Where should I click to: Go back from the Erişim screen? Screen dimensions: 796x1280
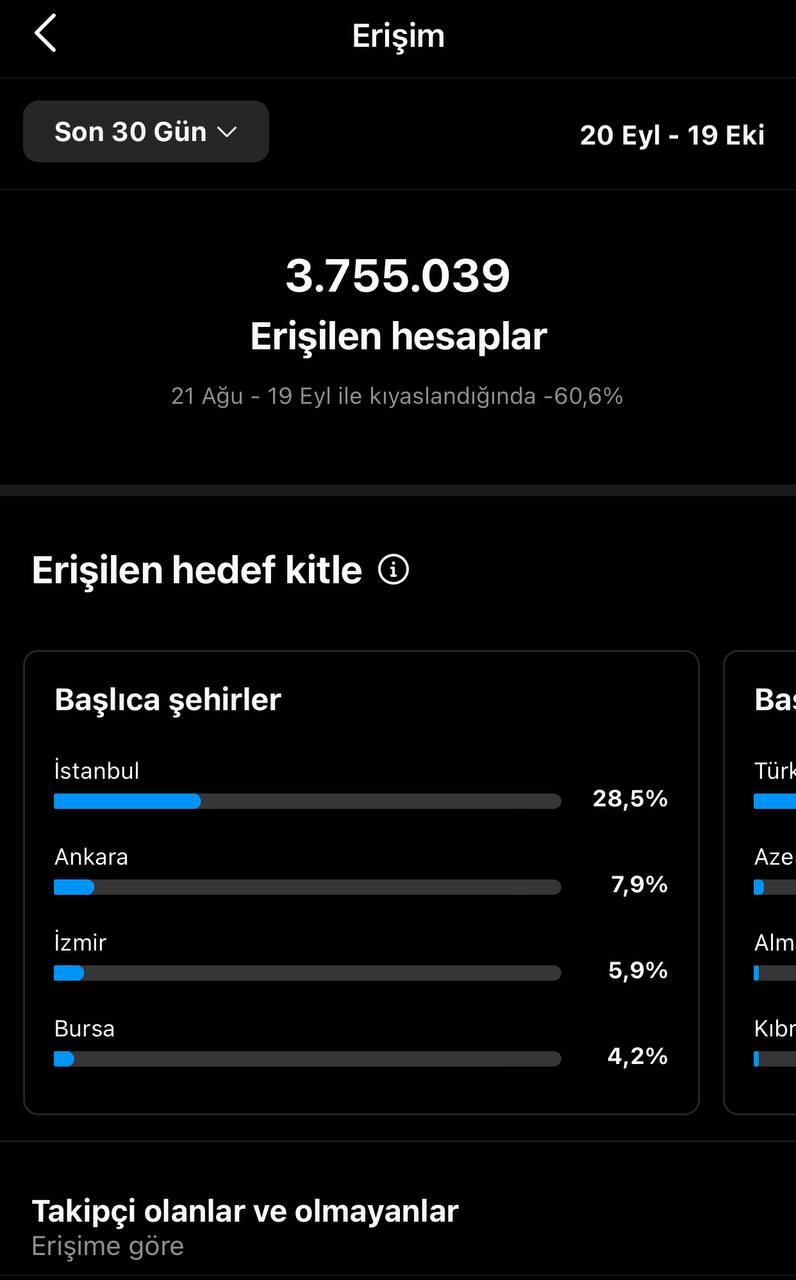point(45,34)
